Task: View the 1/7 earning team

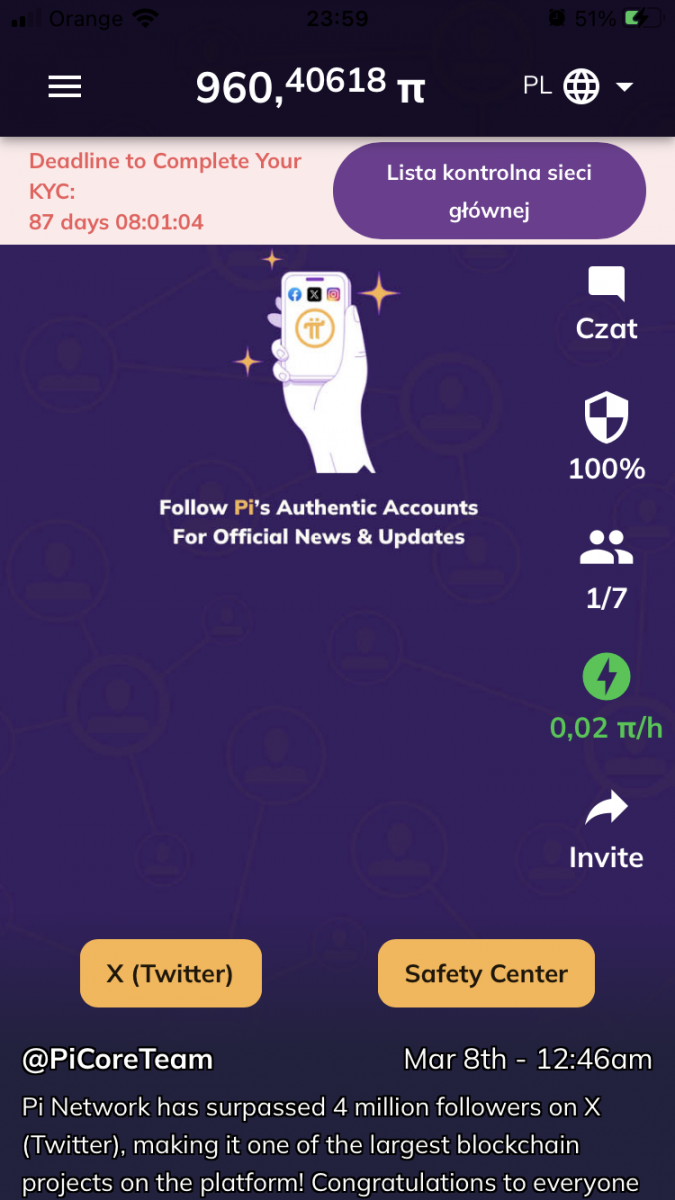Action: click(x=606, y=548)
